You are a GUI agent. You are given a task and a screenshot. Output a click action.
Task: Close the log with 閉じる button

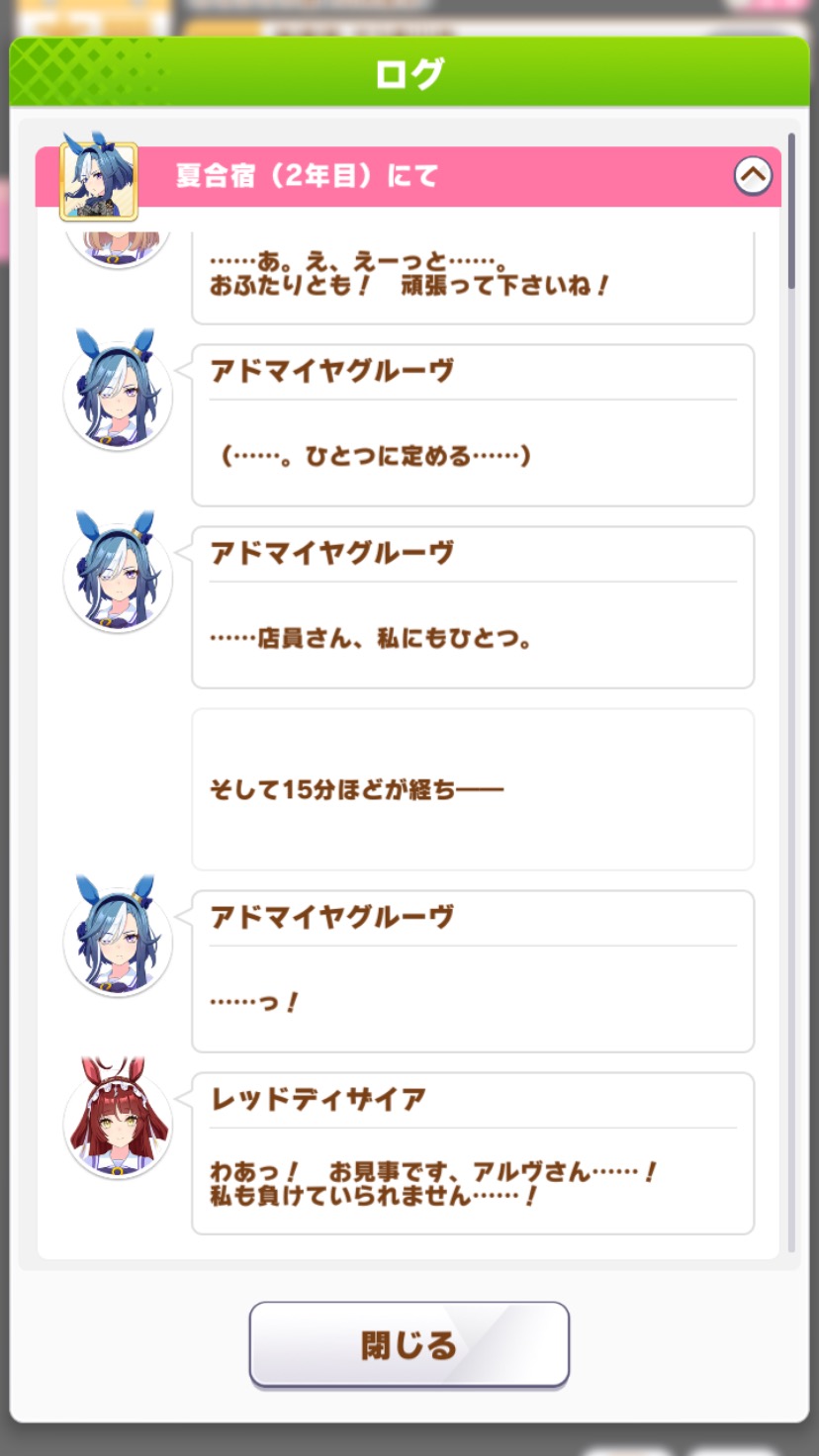pyautogui.click(x=409, y=1344)
